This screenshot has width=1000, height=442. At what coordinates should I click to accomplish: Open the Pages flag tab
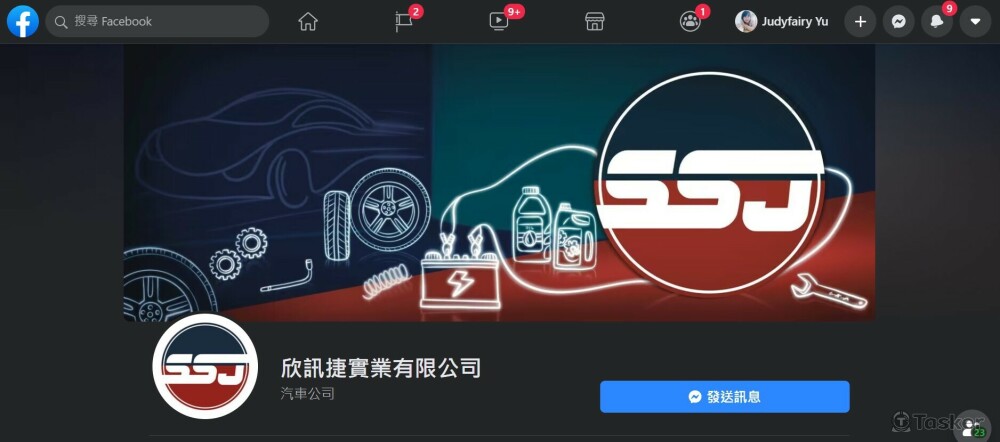pos(404,21)
